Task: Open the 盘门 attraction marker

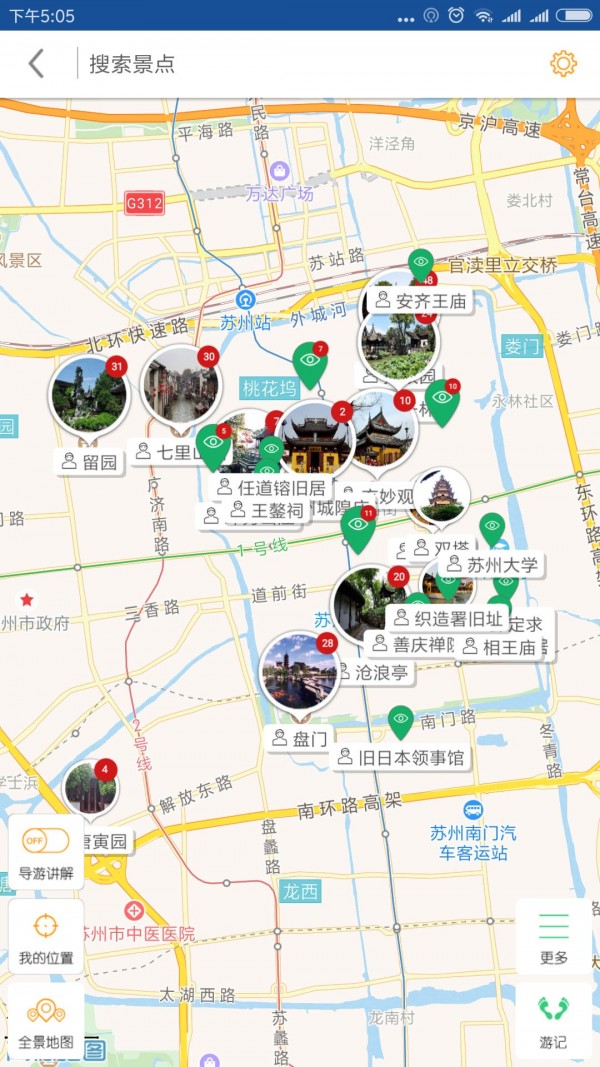Action: click(x=299, y=672)
